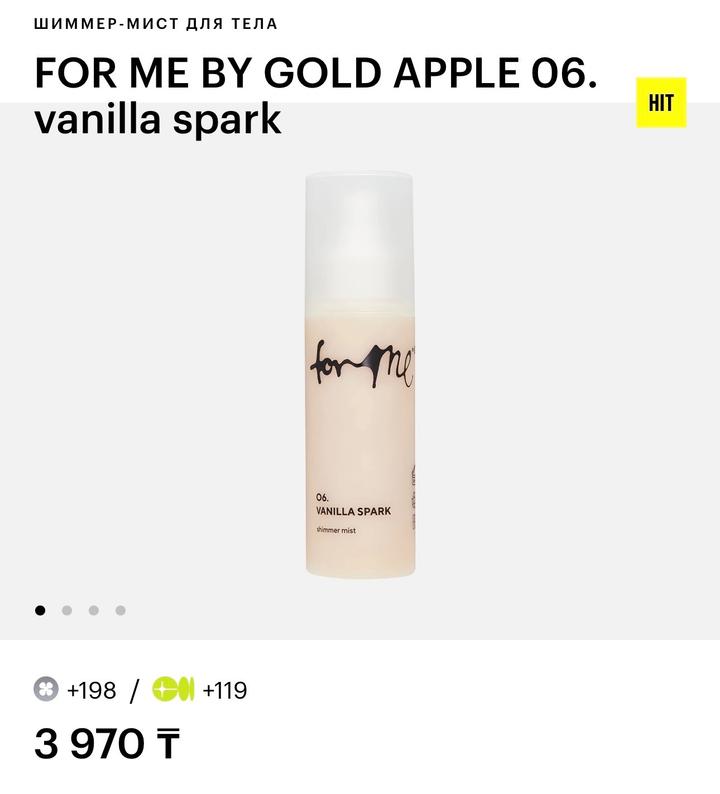The width and height of the screenshot is (720, 794).
Task: Select the third photo indicator dot
Action: [94, 610]
